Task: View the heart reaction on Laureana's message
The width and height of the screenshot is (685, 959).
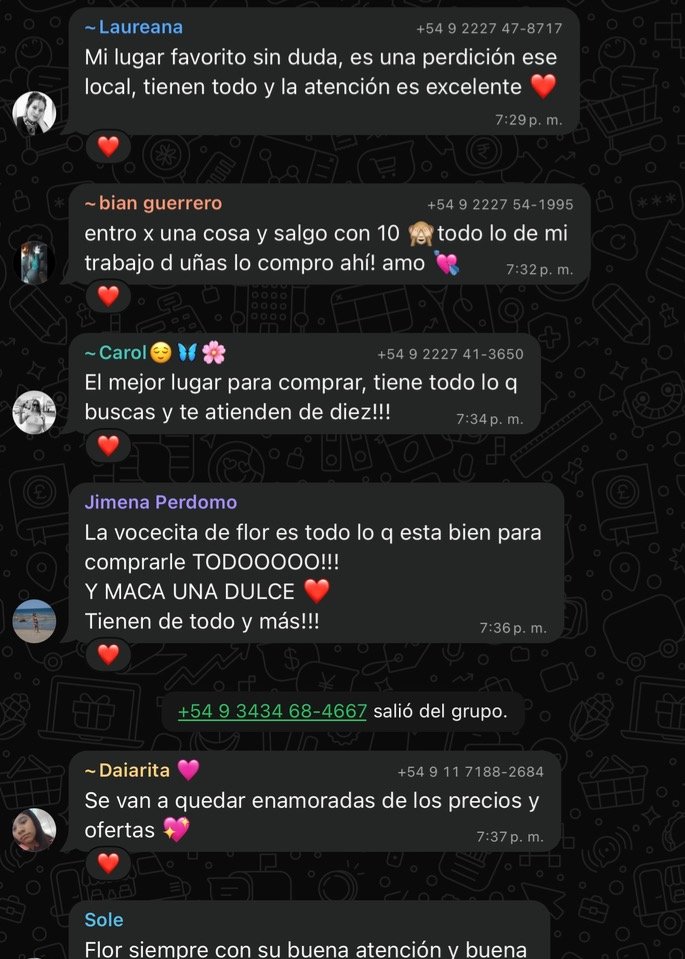Action: point(108,147)
